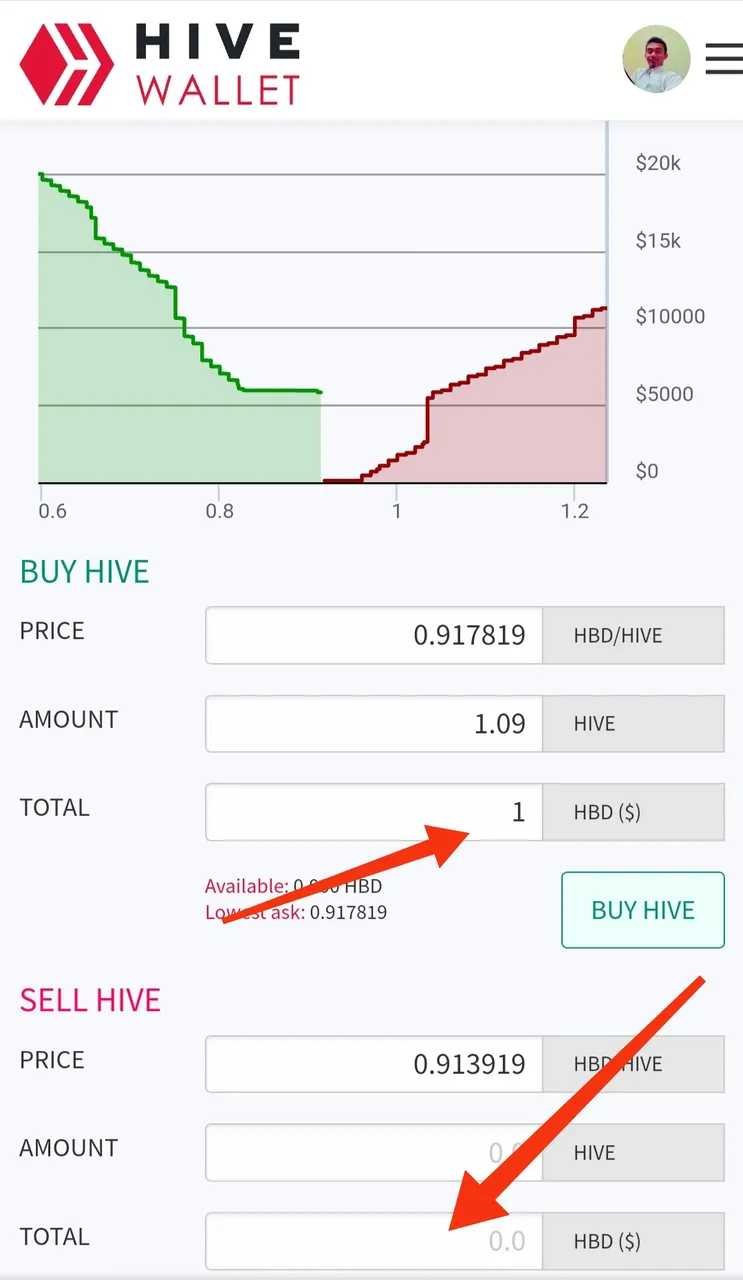Image resolution: width=743 pixels, height=1280 pixels.
Task: Open the profile avatar
Action: pos(656,59)
